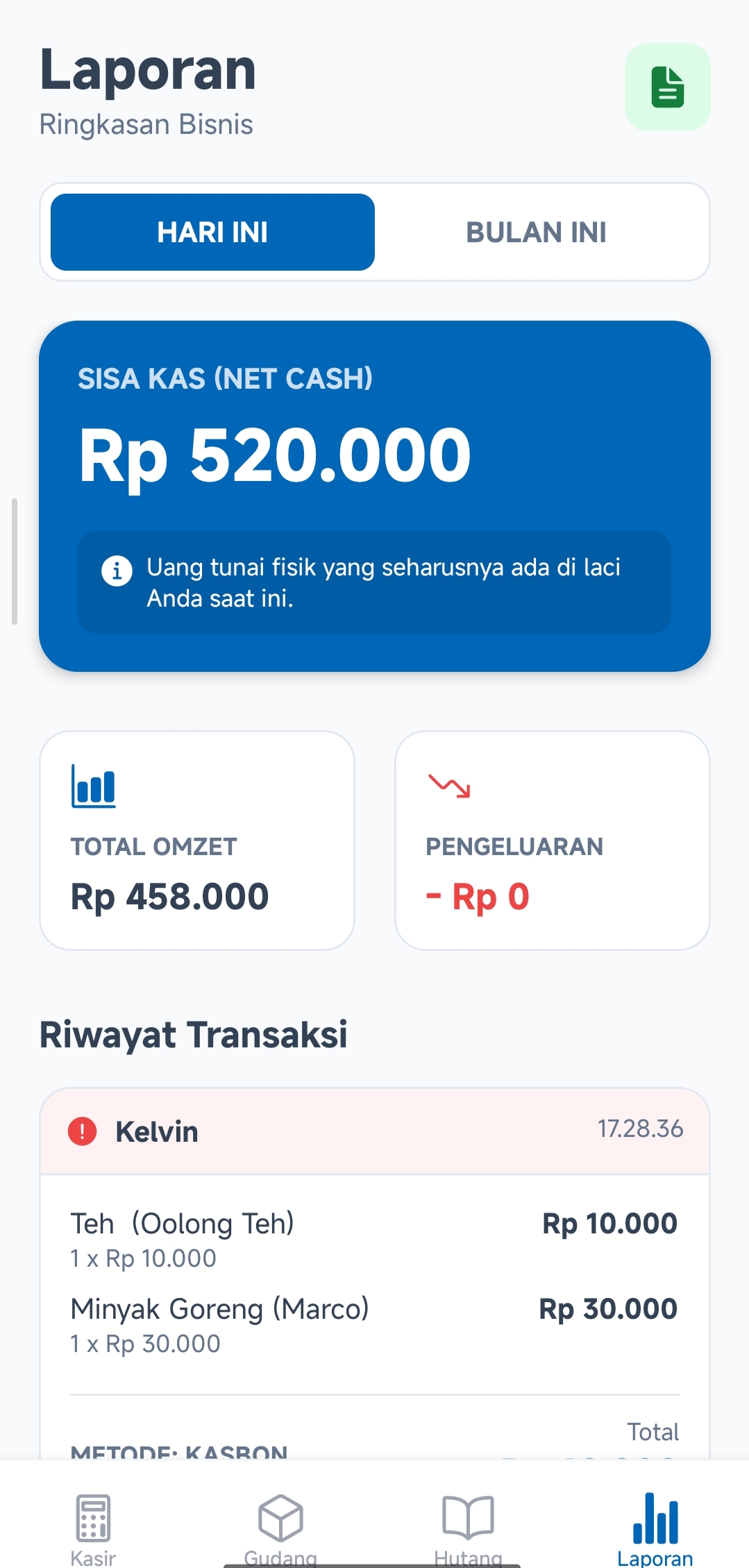Screen dimensions: 749x1568
Task: Select the HARI INI tab
Action: [212, 232]
